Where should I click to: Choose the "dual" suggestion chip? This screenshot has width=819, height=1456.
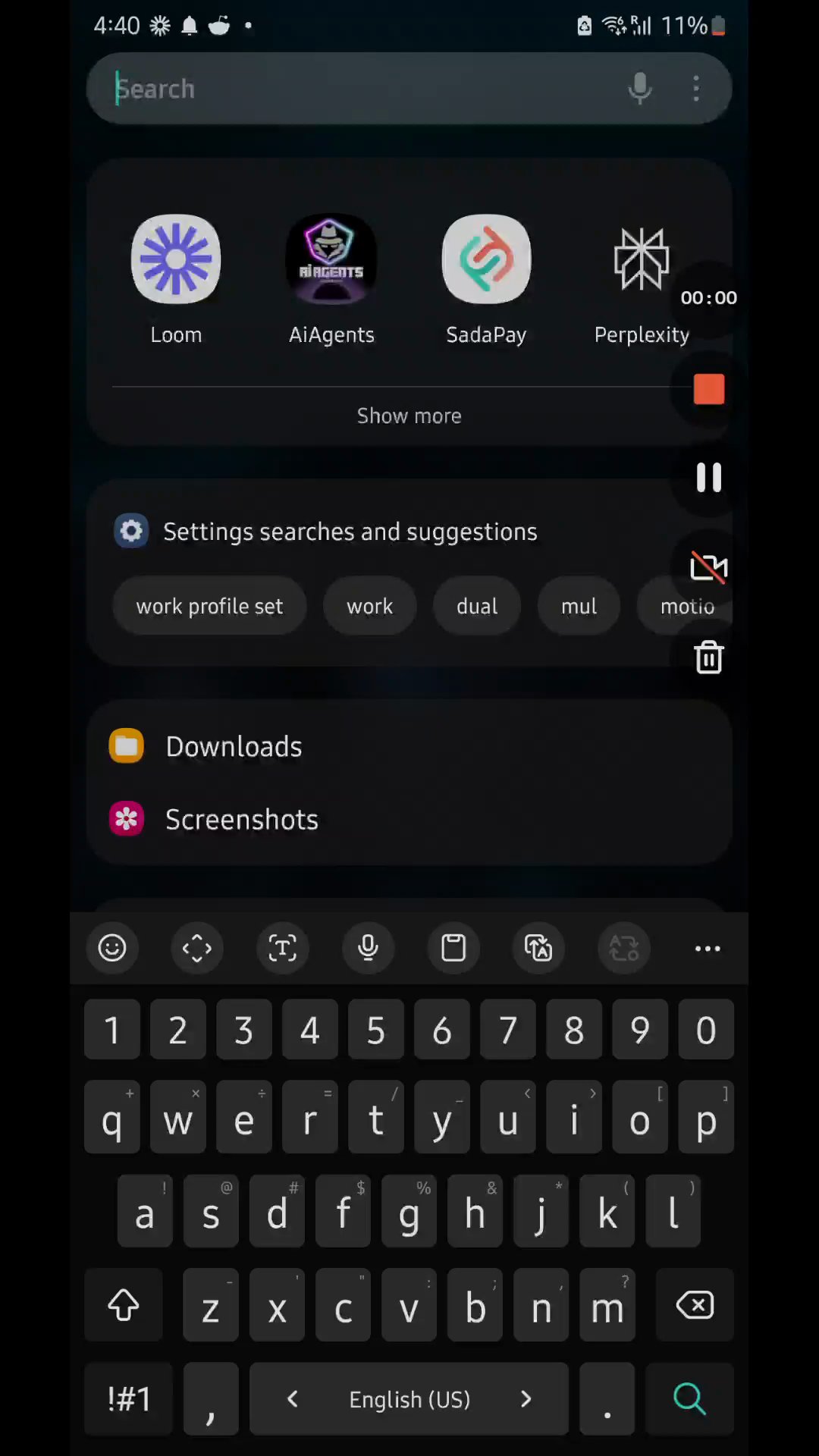477,607
